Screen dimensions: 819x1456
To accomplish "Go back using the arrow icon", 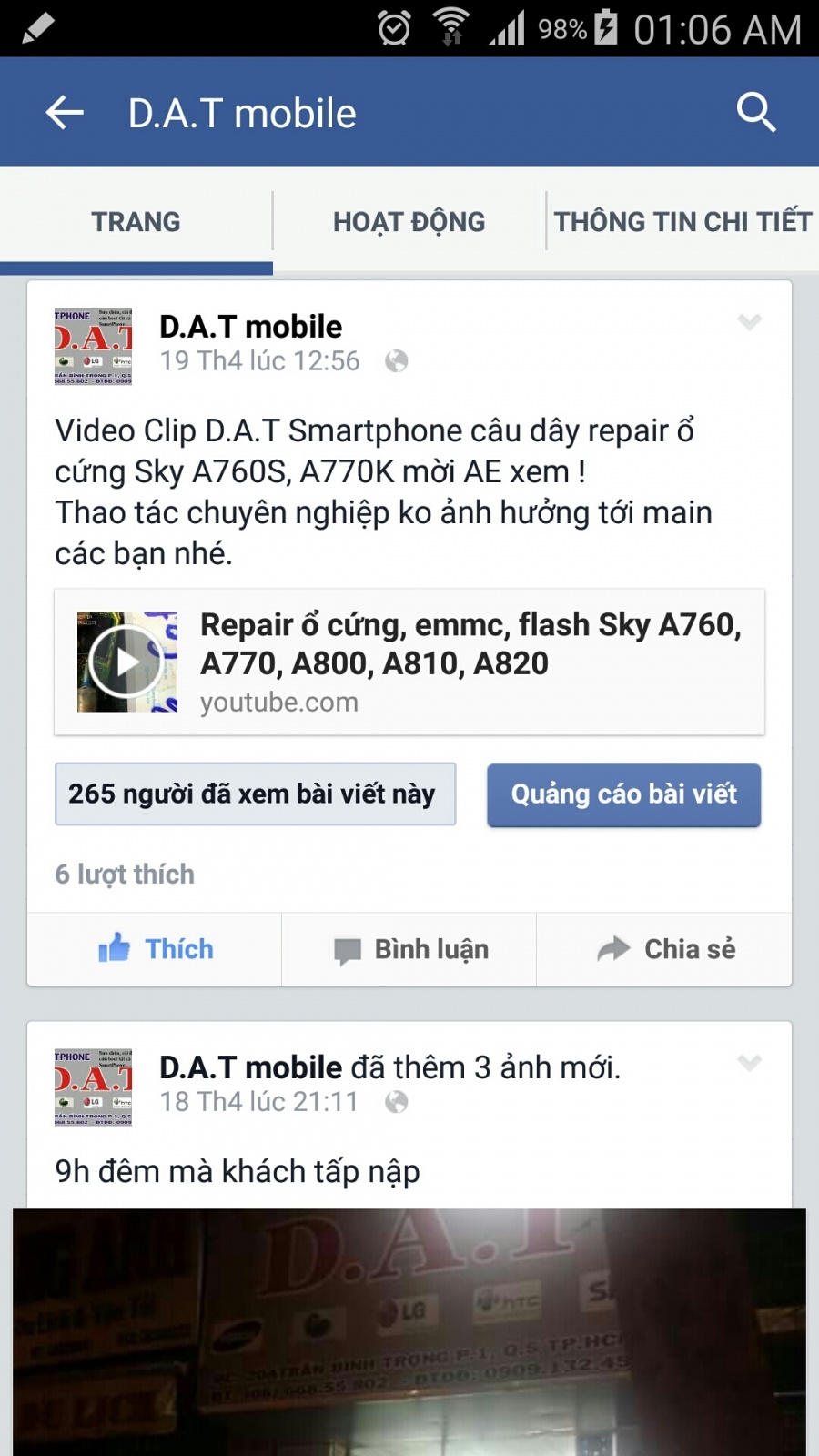I will tap(65, 113).
